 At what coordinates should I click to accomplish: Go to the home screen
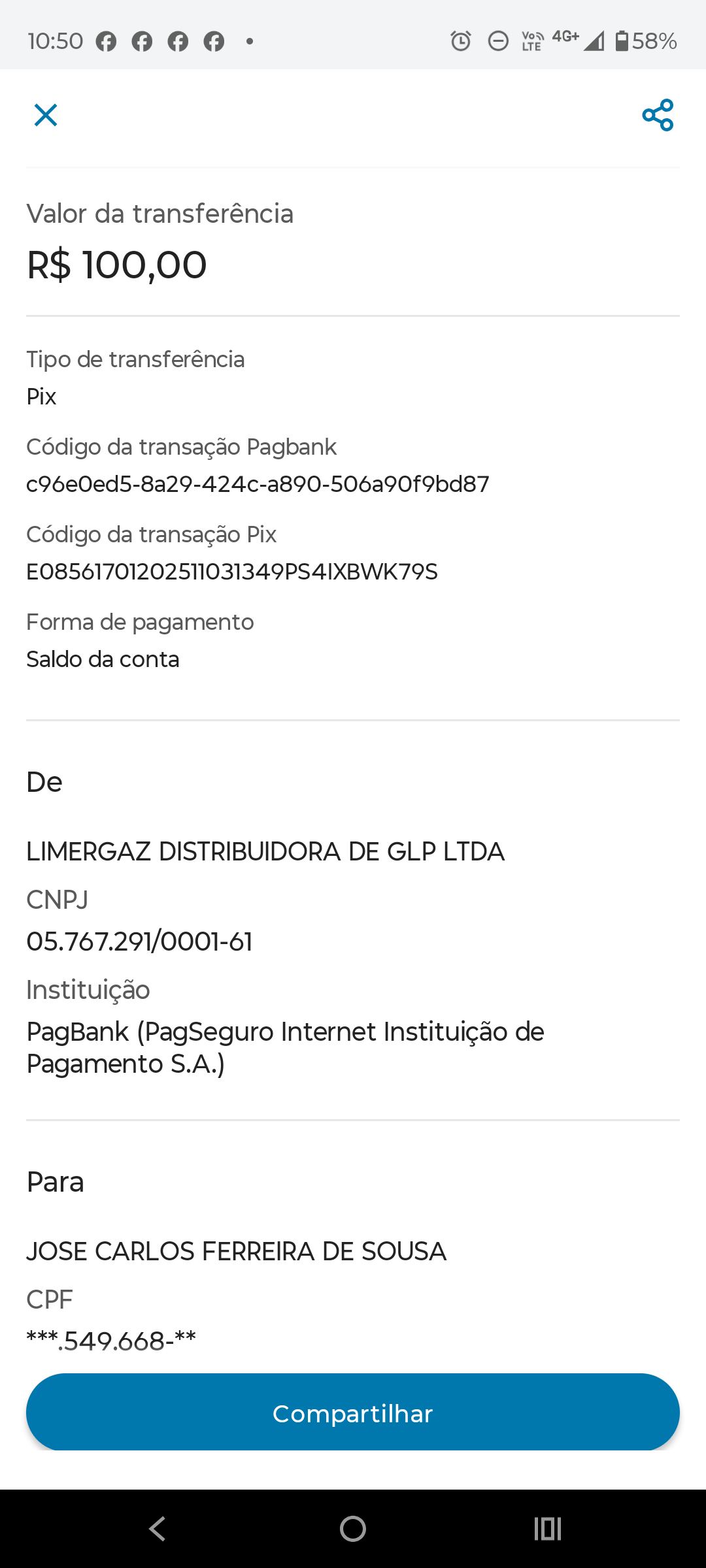point(353,1529)
